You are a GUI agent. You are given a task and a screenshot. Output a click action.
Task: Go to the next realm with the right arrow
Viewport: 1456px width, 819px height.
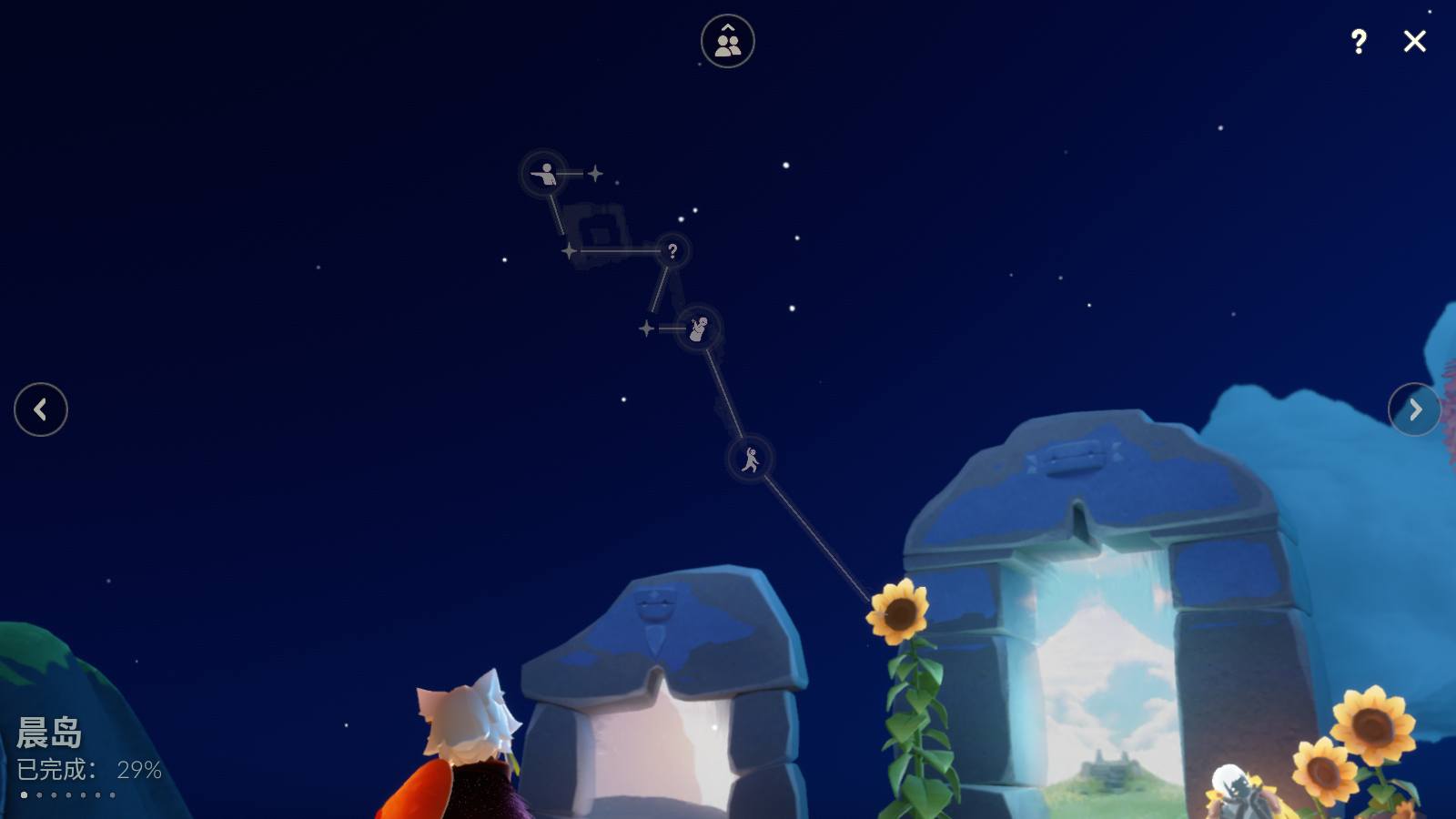click(x=1414, y=409)
